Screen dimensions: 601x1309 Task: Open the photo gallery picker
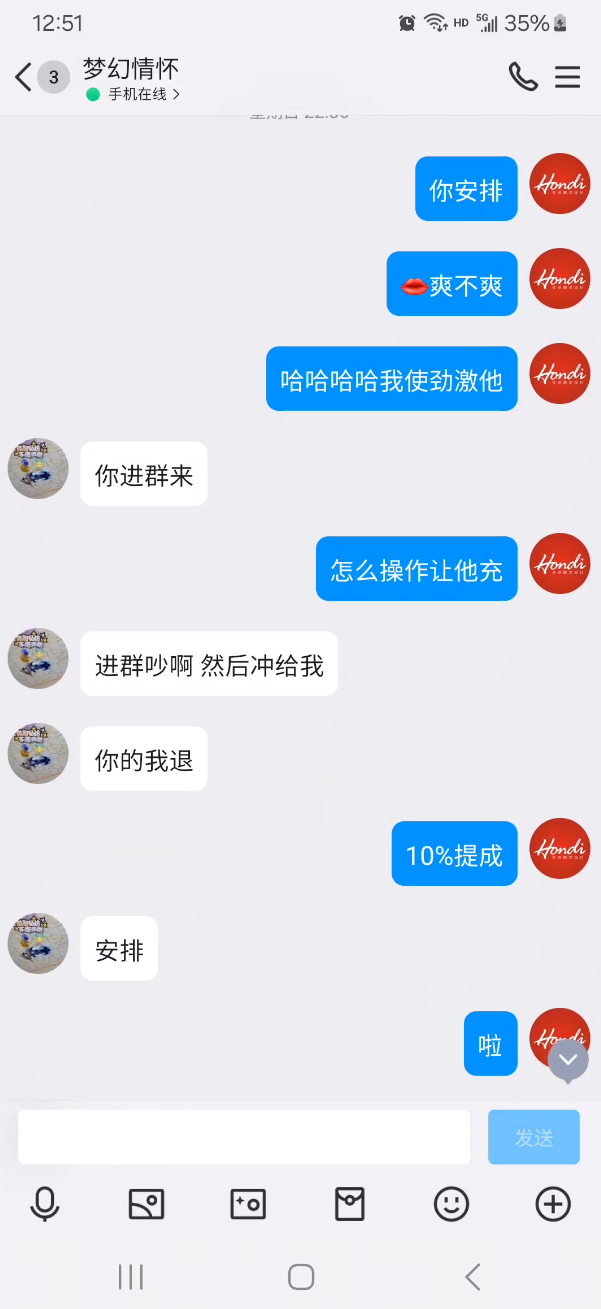[146, 1204]
